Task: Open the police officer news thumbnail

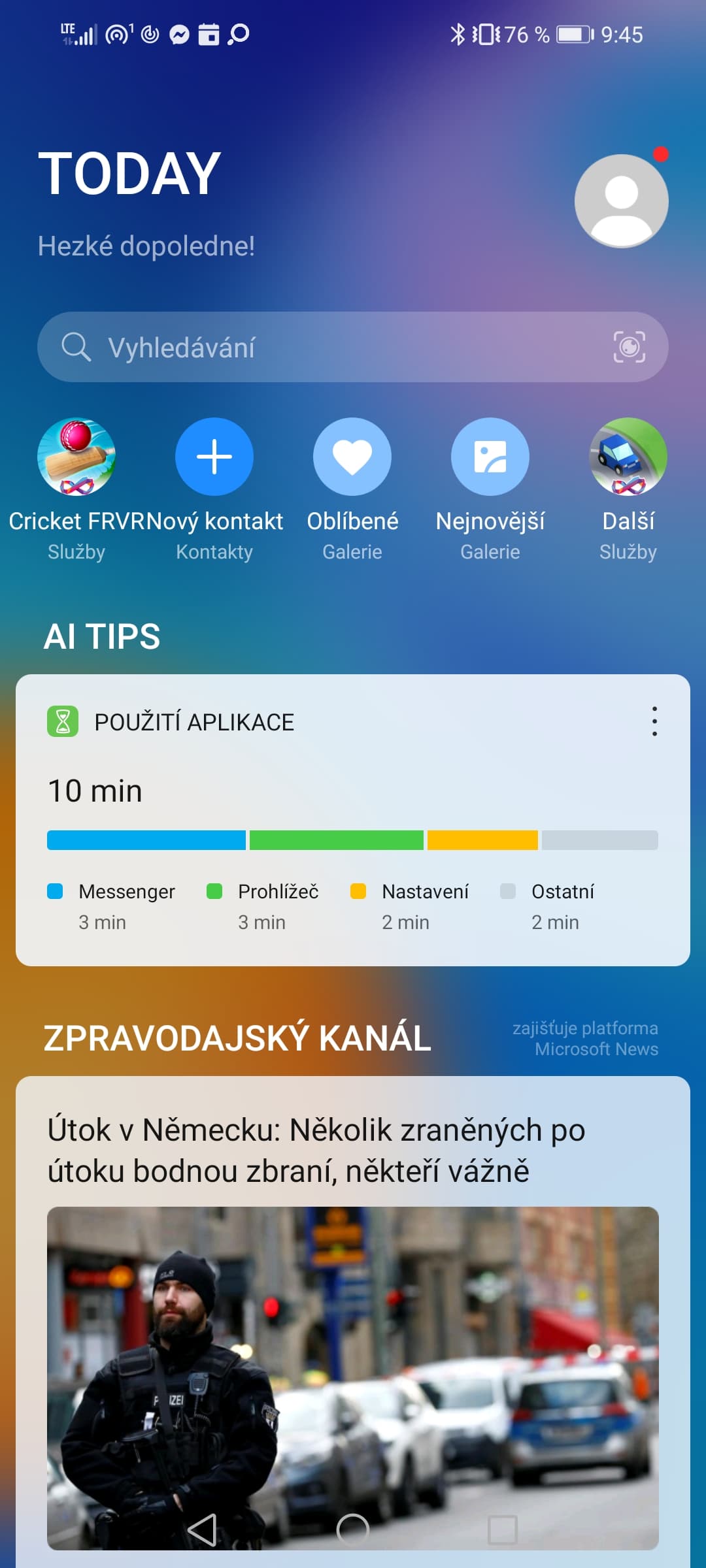Action: point(353,1372)
